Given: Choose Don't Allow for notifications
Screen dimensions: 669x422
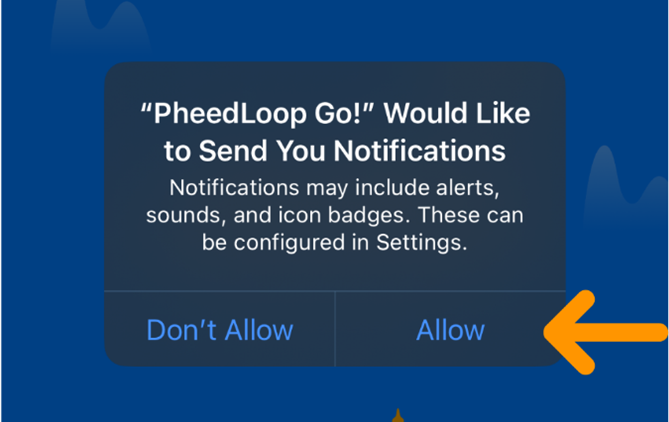Looking at the screenshot, I should point(220,330).
